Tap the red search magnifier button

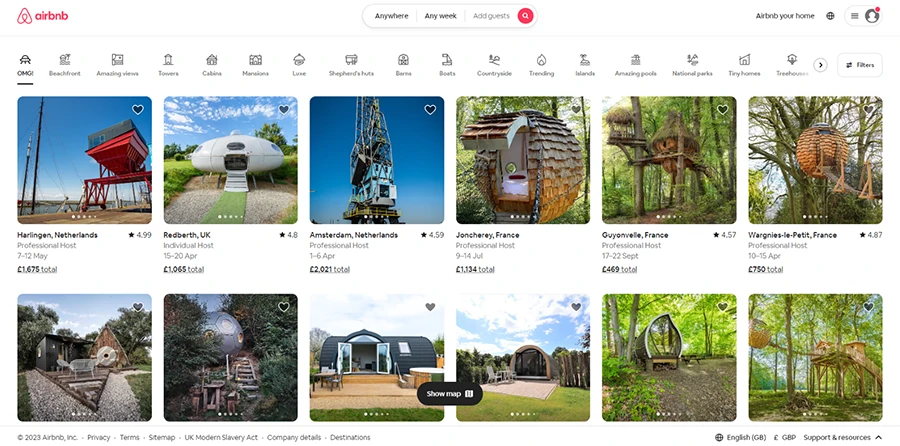point(525,16)
